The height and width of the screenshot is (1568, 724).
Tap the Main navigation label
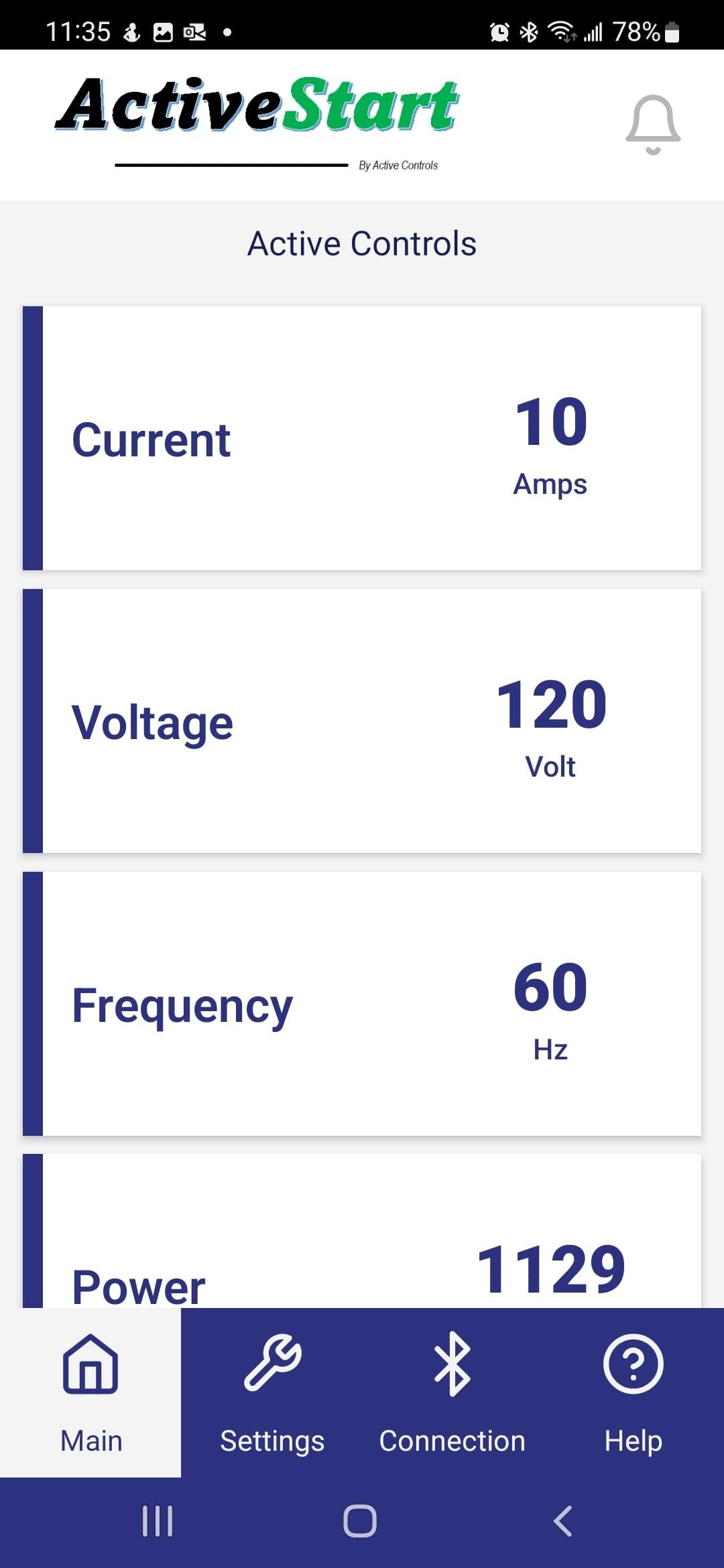90,1439
